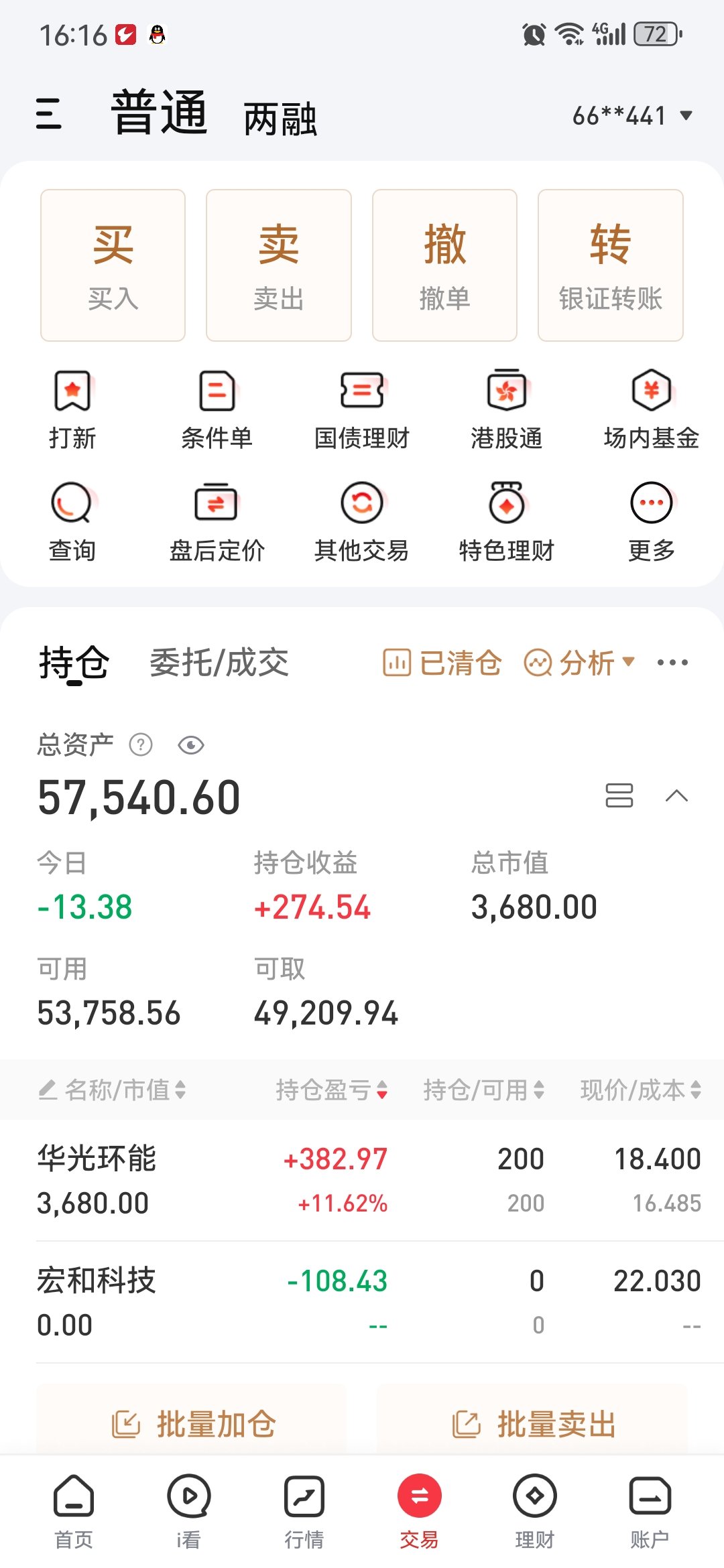Expand the 分析 dropdown
This screenshot has height=1568, width=724.
point(579,663)
